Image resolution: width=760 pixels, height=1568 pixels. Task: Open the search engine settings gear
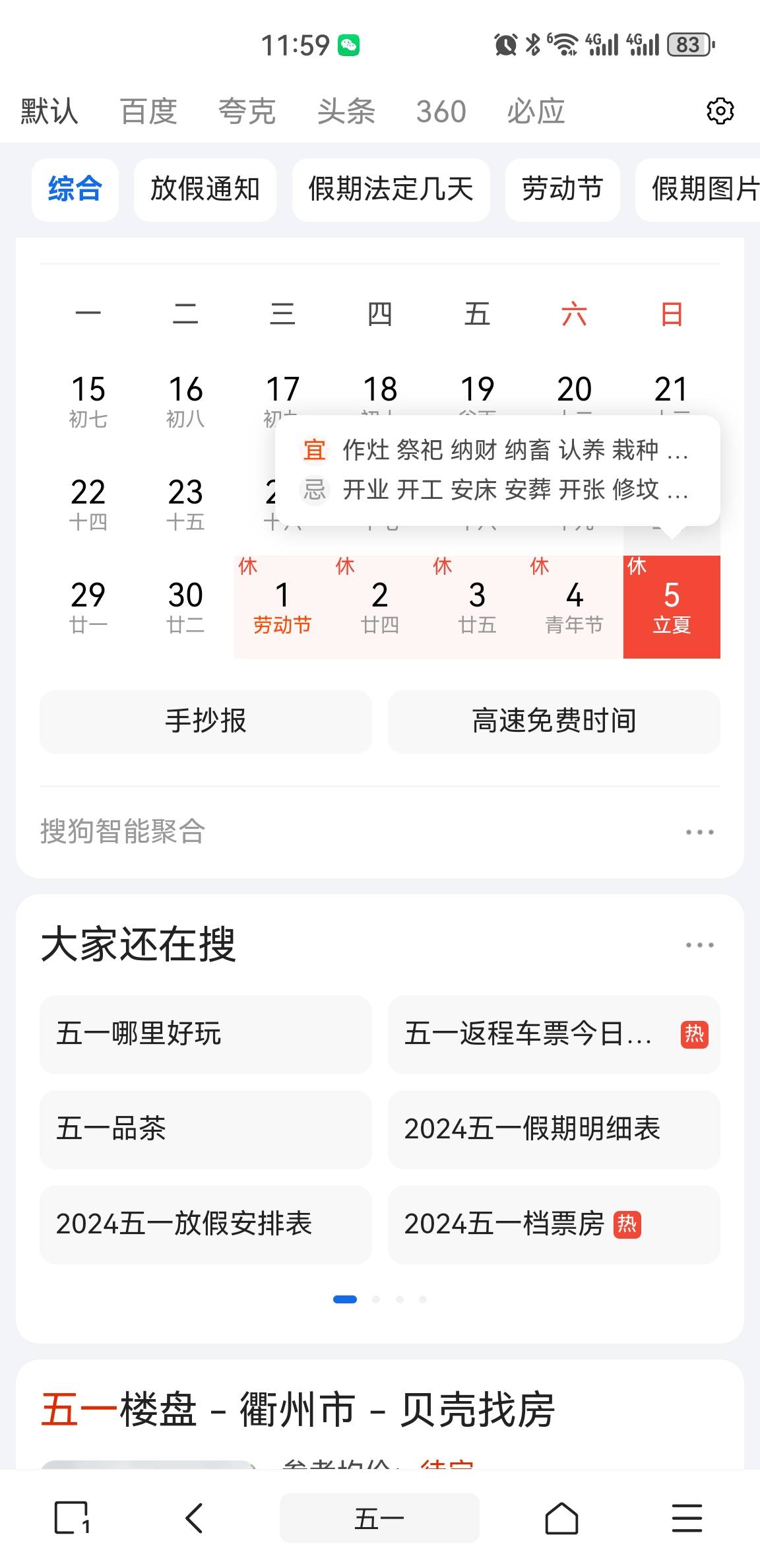pos(720,111)
